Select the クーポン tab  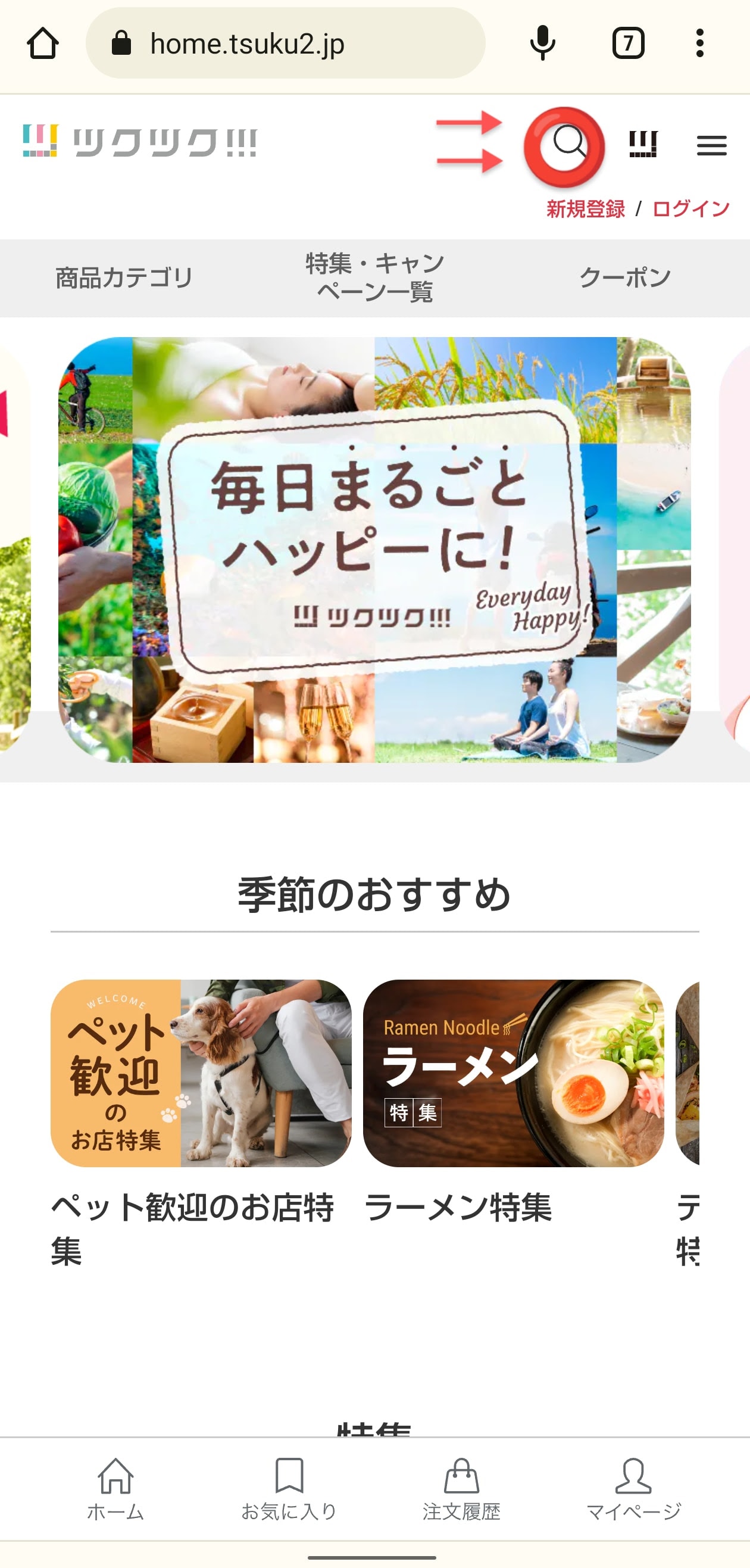(x=624, y=278)
